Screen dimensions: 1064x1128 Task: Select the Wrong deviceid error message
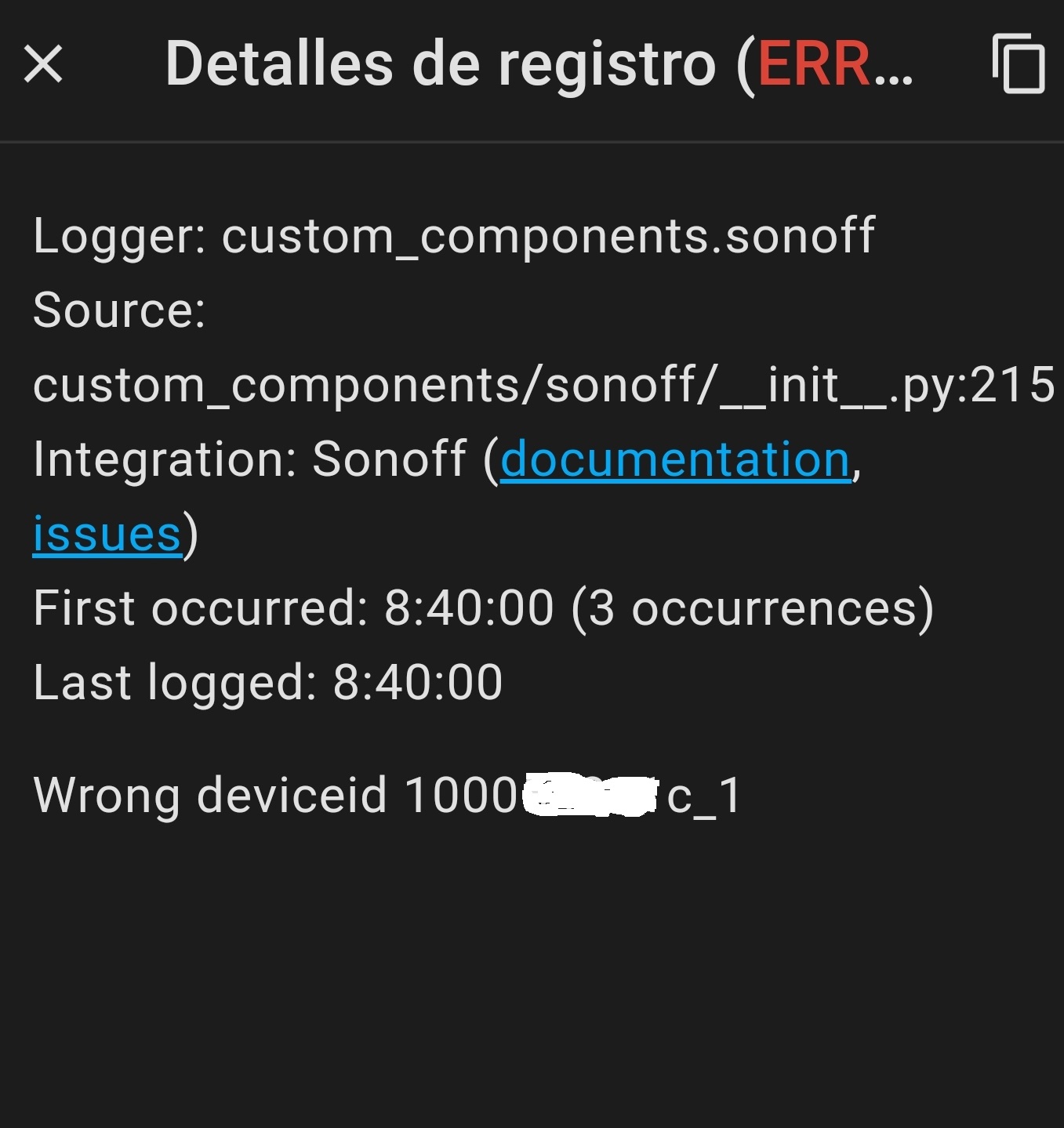point(384,796)
